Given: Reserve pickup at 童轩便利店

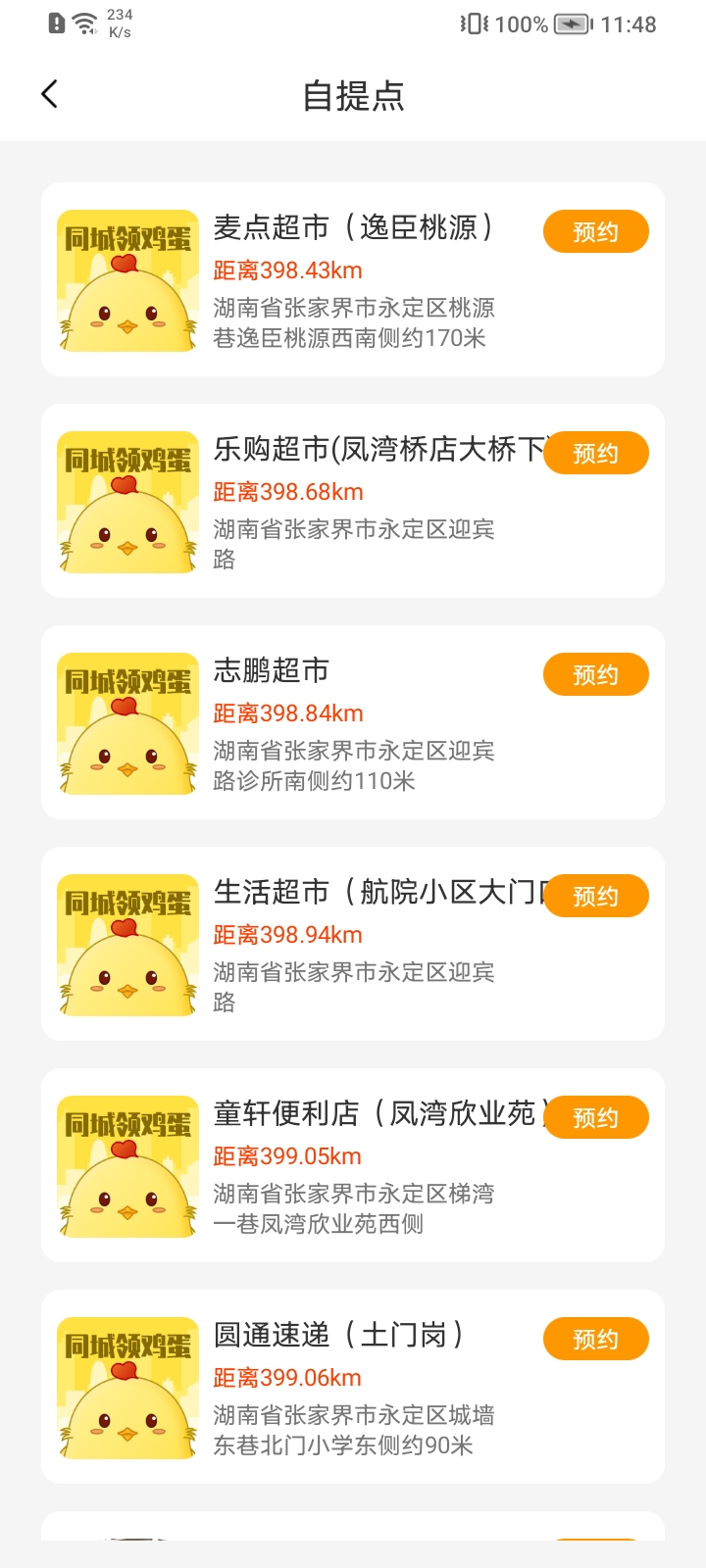Looking at the screenshot, I should pos(595,1118).
